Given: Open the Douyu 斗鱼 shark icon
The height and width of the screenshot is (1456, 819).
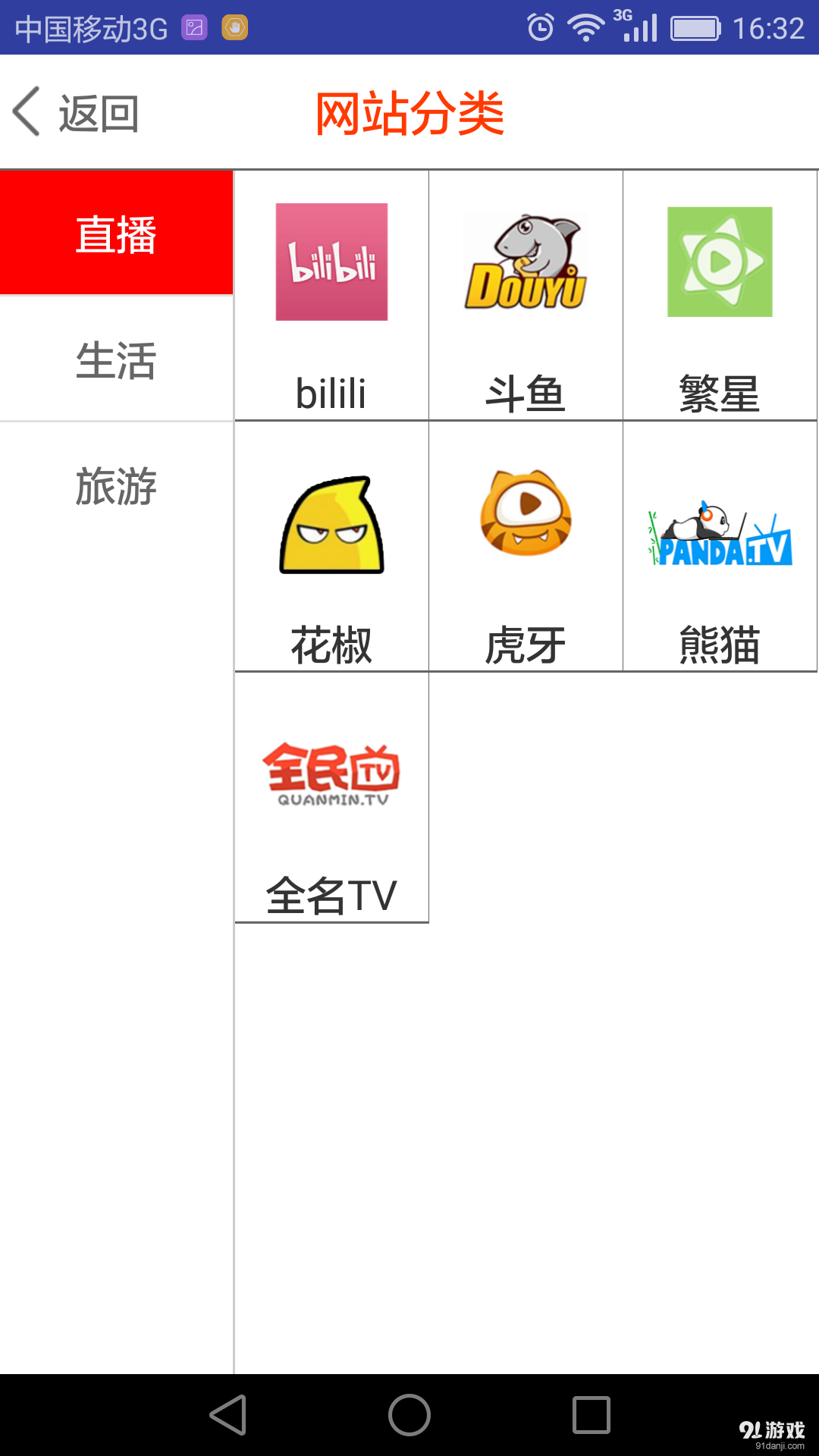Looking at the screenshot, I should (525, 260).
